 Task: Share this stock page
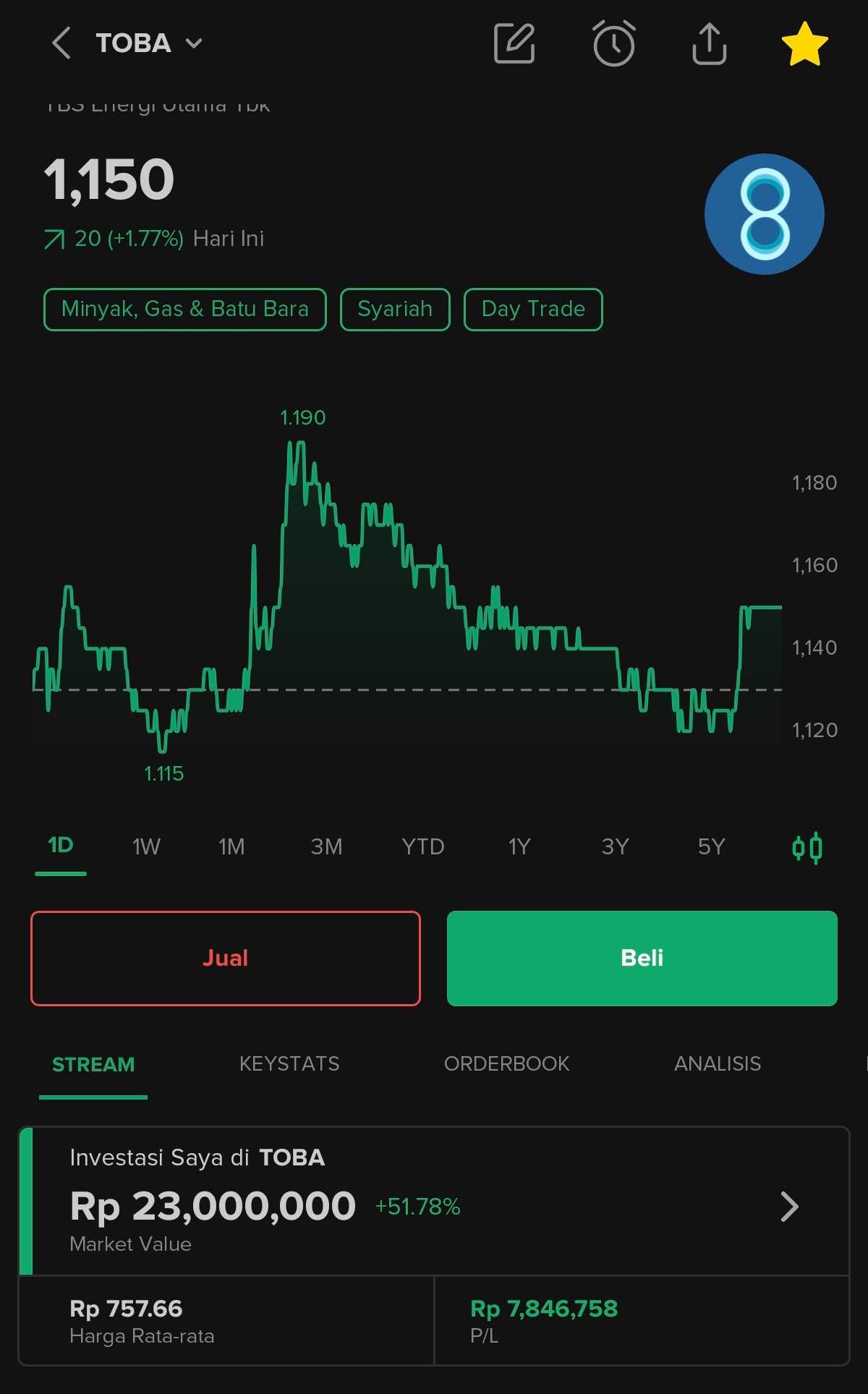pos(709,43)
